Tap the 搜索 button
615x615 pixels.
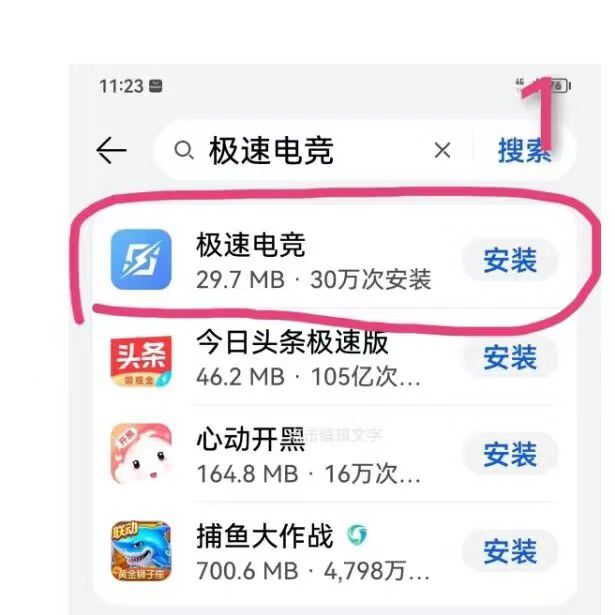(524, 151)
